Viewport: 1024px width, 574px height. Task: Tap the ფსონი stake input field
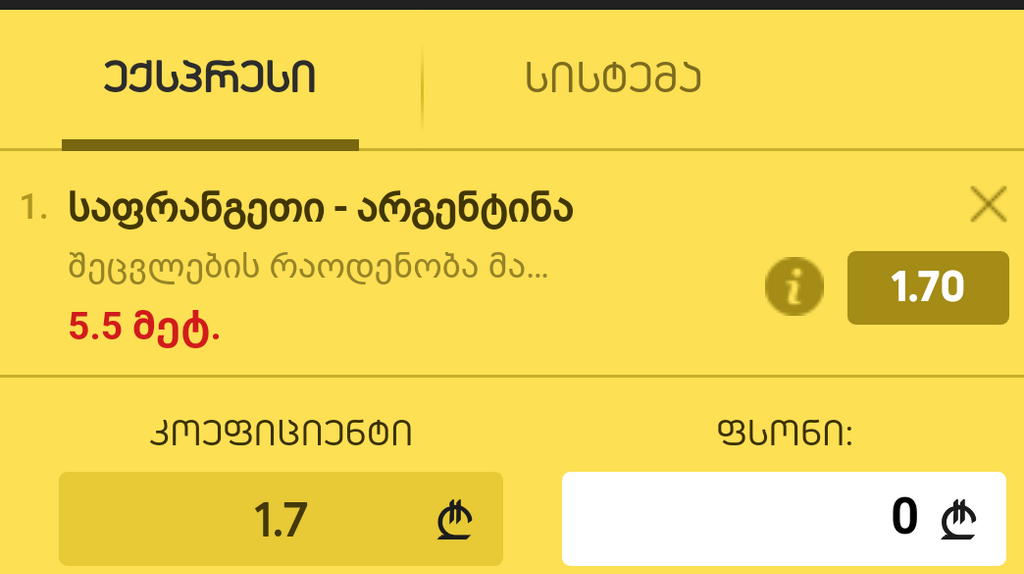click(x=783, y=518)
